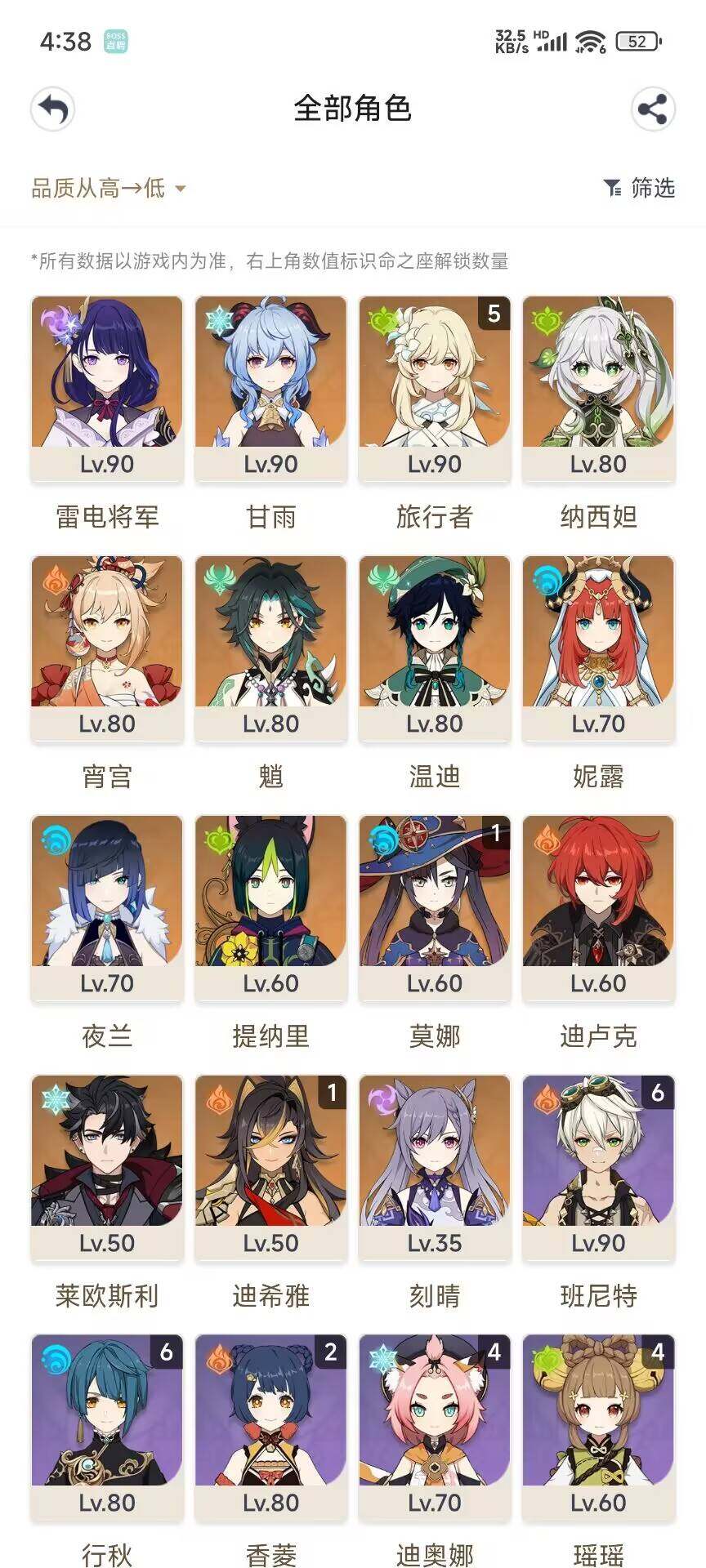Open the 品质从高→低 sort dropdown
This screenshot has height=1568, width=706.
[109, 189]
